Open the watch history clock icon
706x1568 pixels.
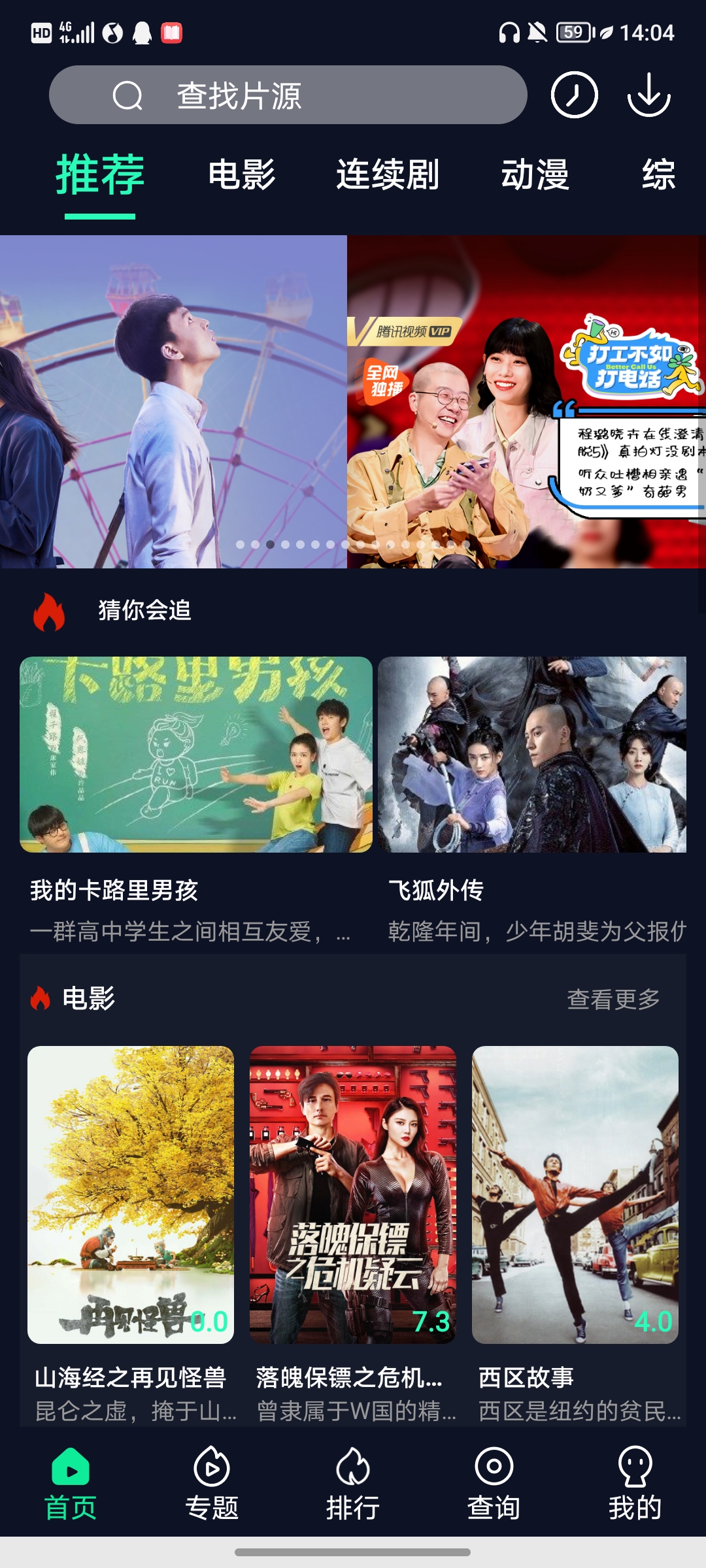click(x=574, y=95)
